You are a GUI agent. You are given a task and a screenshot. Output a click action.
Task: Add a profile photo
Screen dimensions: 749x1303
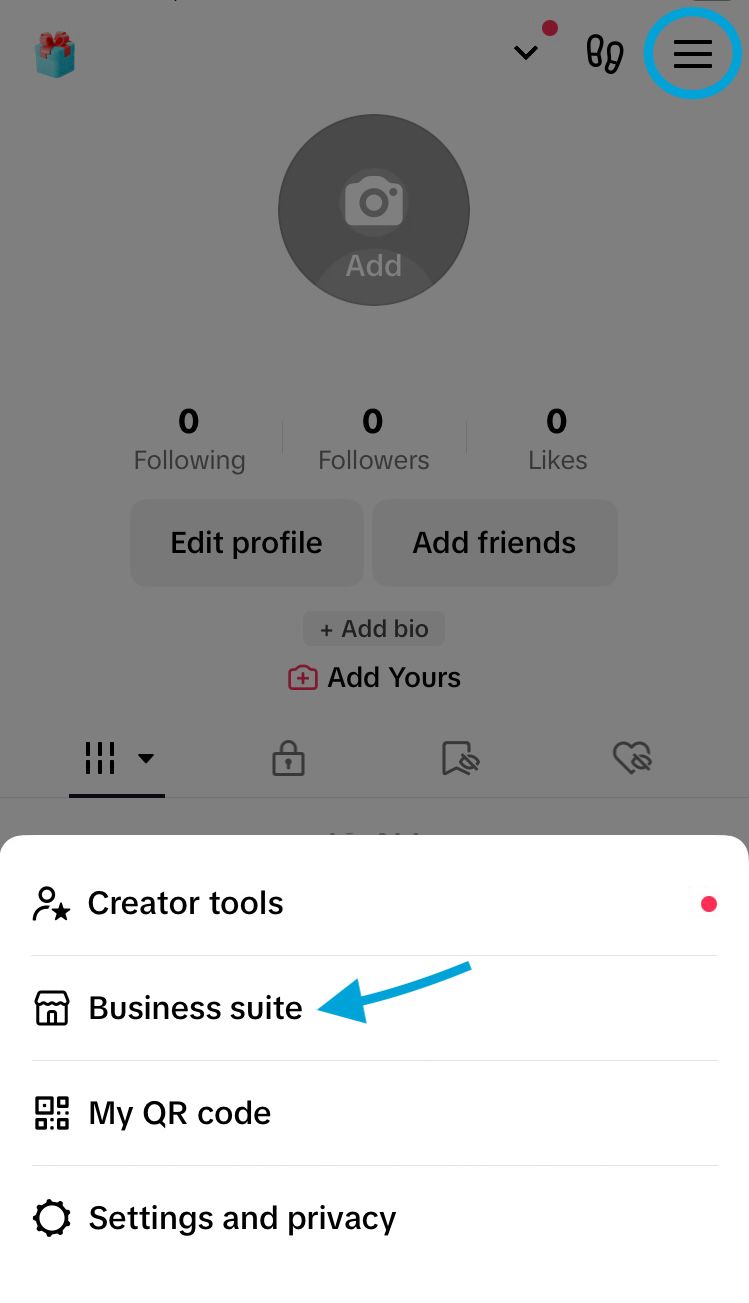374,210
